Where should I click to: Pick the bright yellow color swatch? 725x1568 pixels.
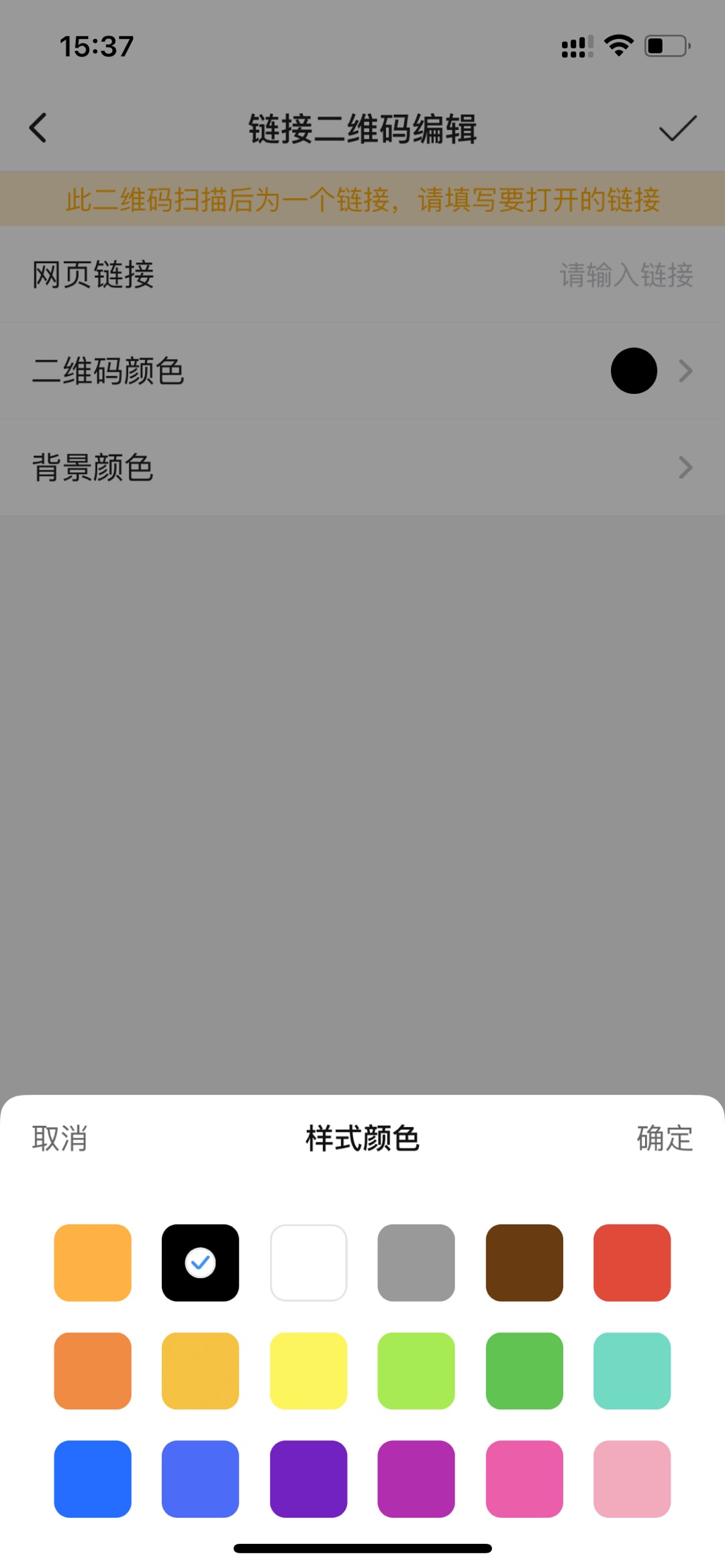(308, 1371)
